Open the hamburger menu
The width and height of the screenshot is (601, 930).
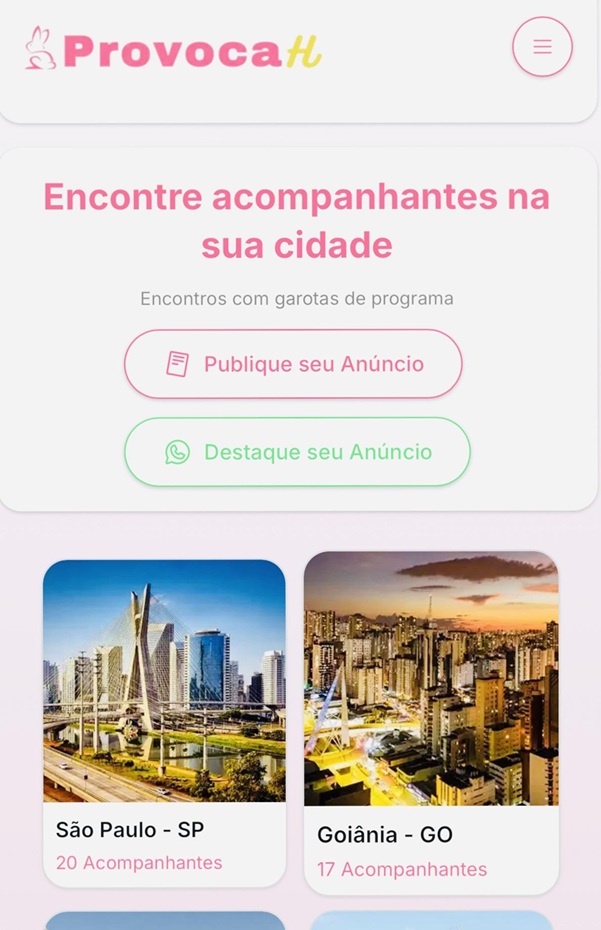coord(542,47)
